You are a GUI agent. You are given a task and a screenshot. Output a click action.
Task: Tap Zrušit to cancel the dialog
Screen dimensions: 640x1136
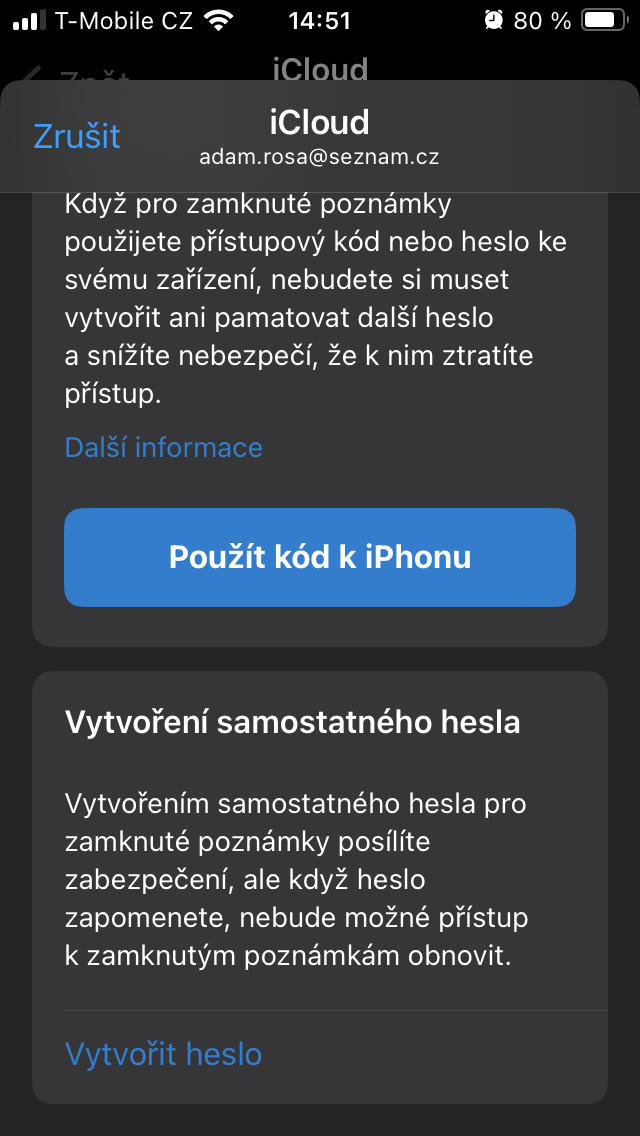77,136
